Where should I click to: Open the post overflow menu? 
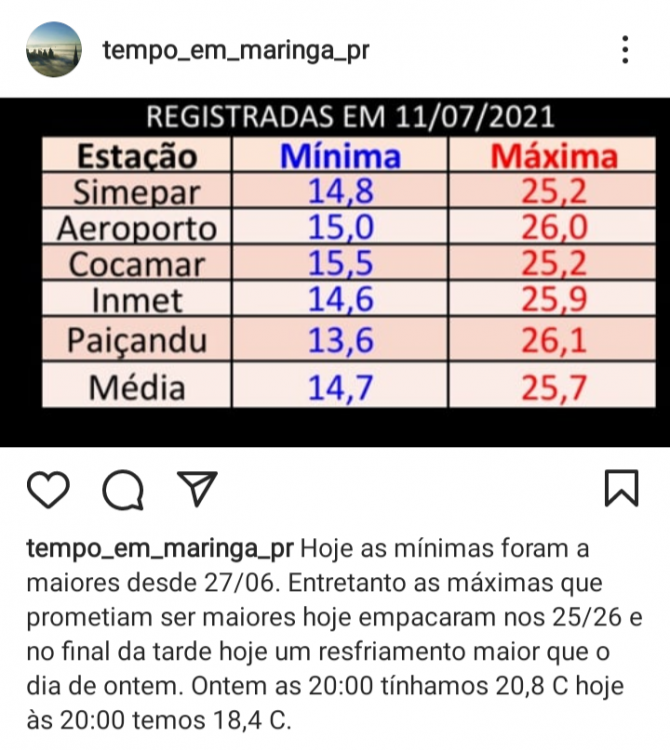625,50
